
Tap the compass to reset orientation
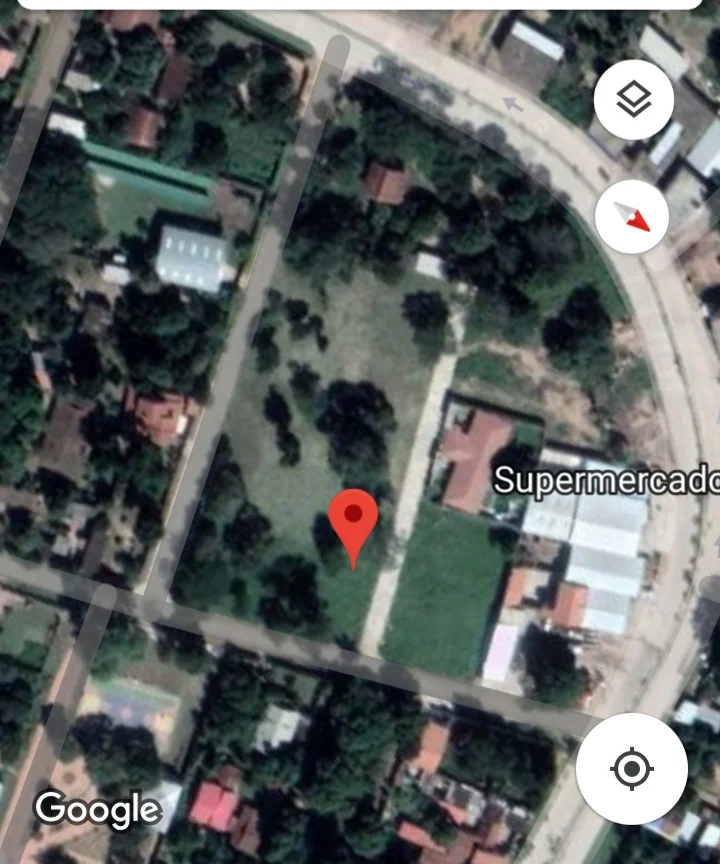click(x=634, y=216)
